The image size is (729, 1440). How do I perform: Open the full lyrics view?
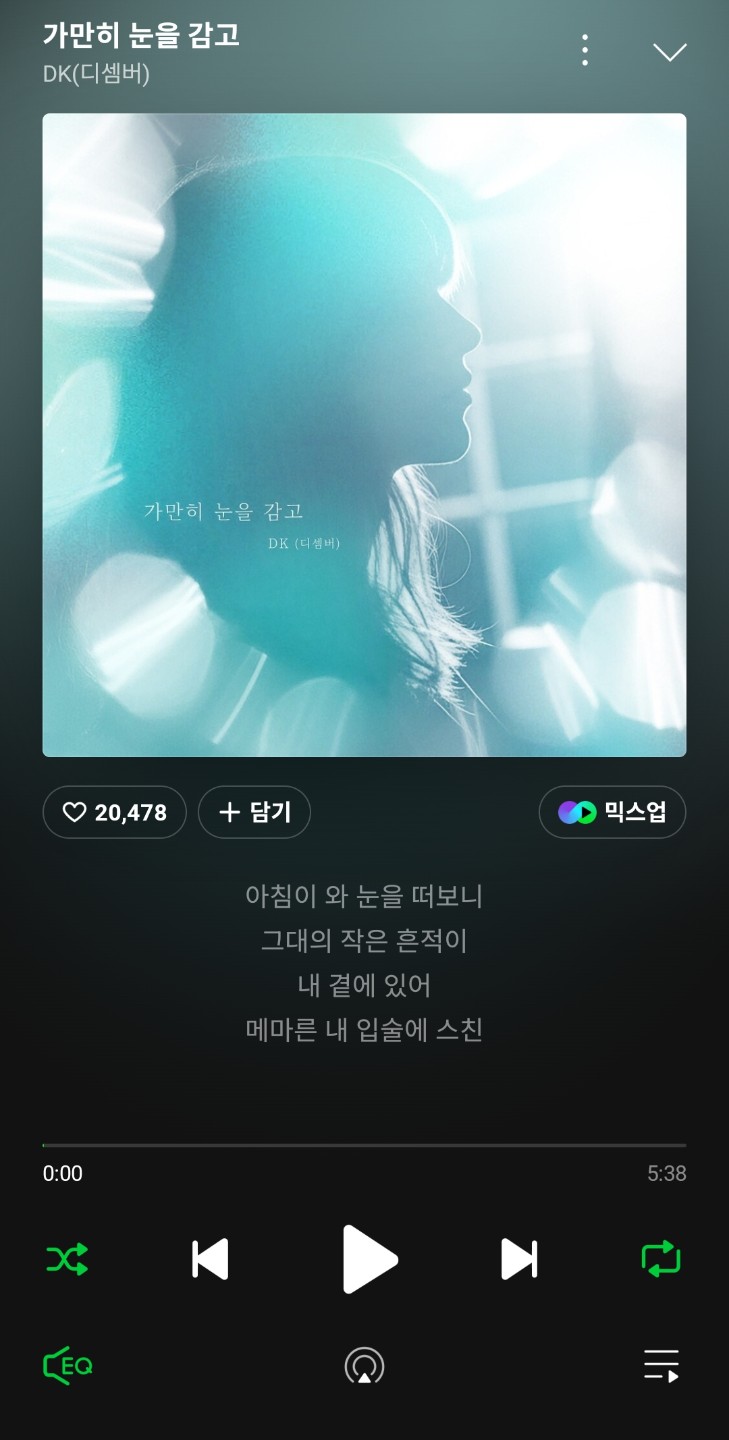(x=364, y=962)
